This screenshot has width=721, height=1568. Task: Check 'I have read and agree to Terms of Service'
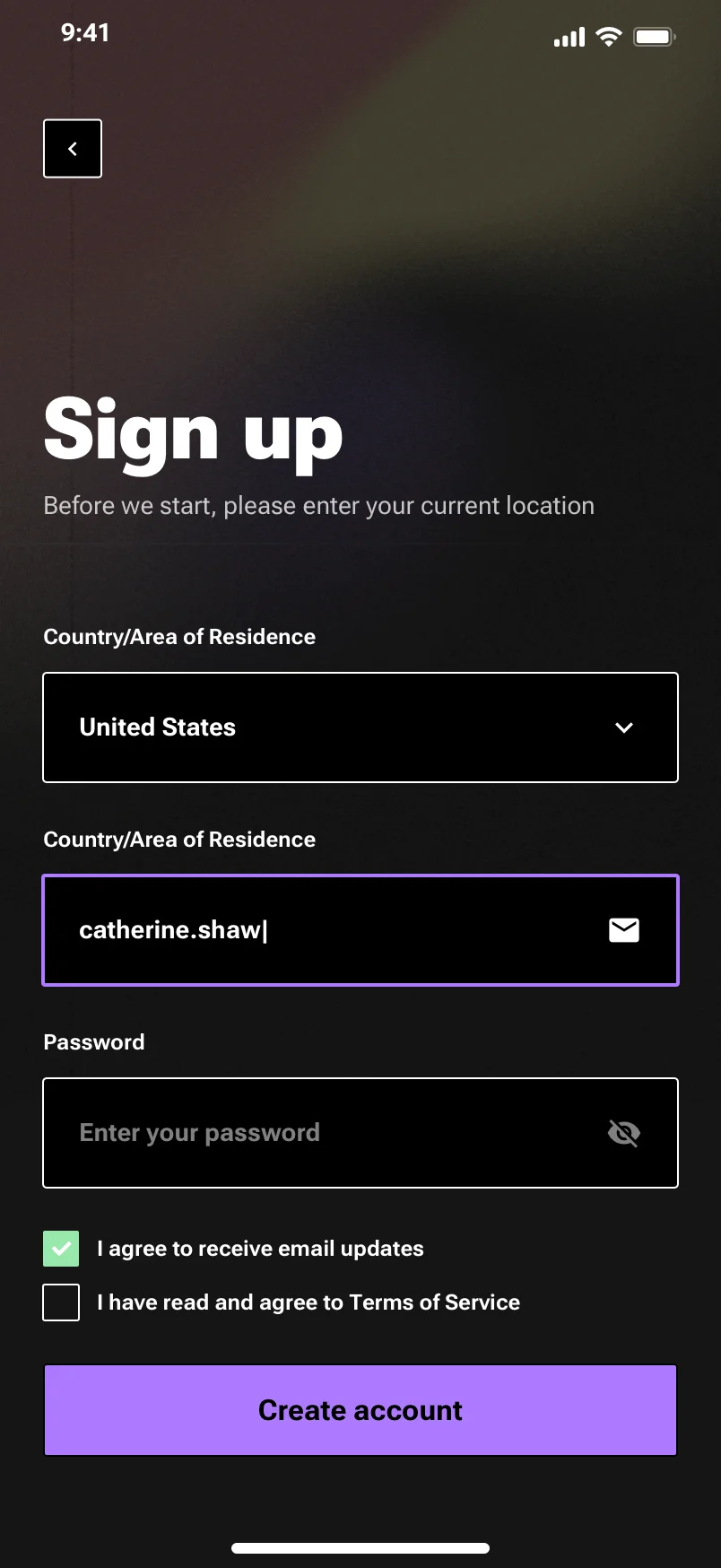[61, 1302]
